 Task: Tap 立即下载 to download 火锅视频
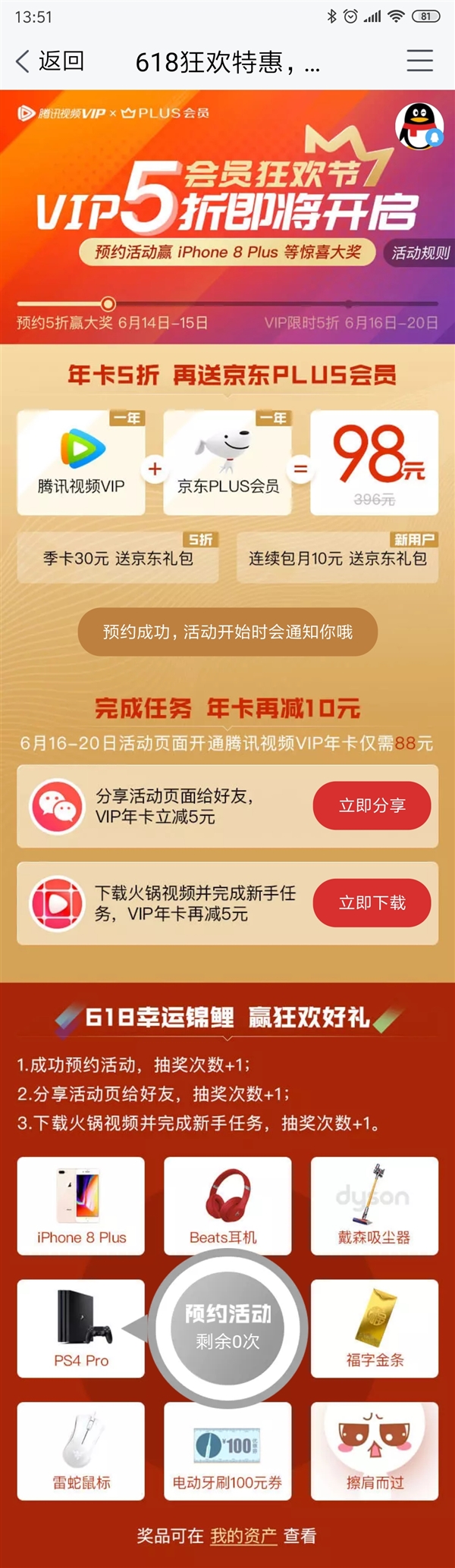(372, 902)
